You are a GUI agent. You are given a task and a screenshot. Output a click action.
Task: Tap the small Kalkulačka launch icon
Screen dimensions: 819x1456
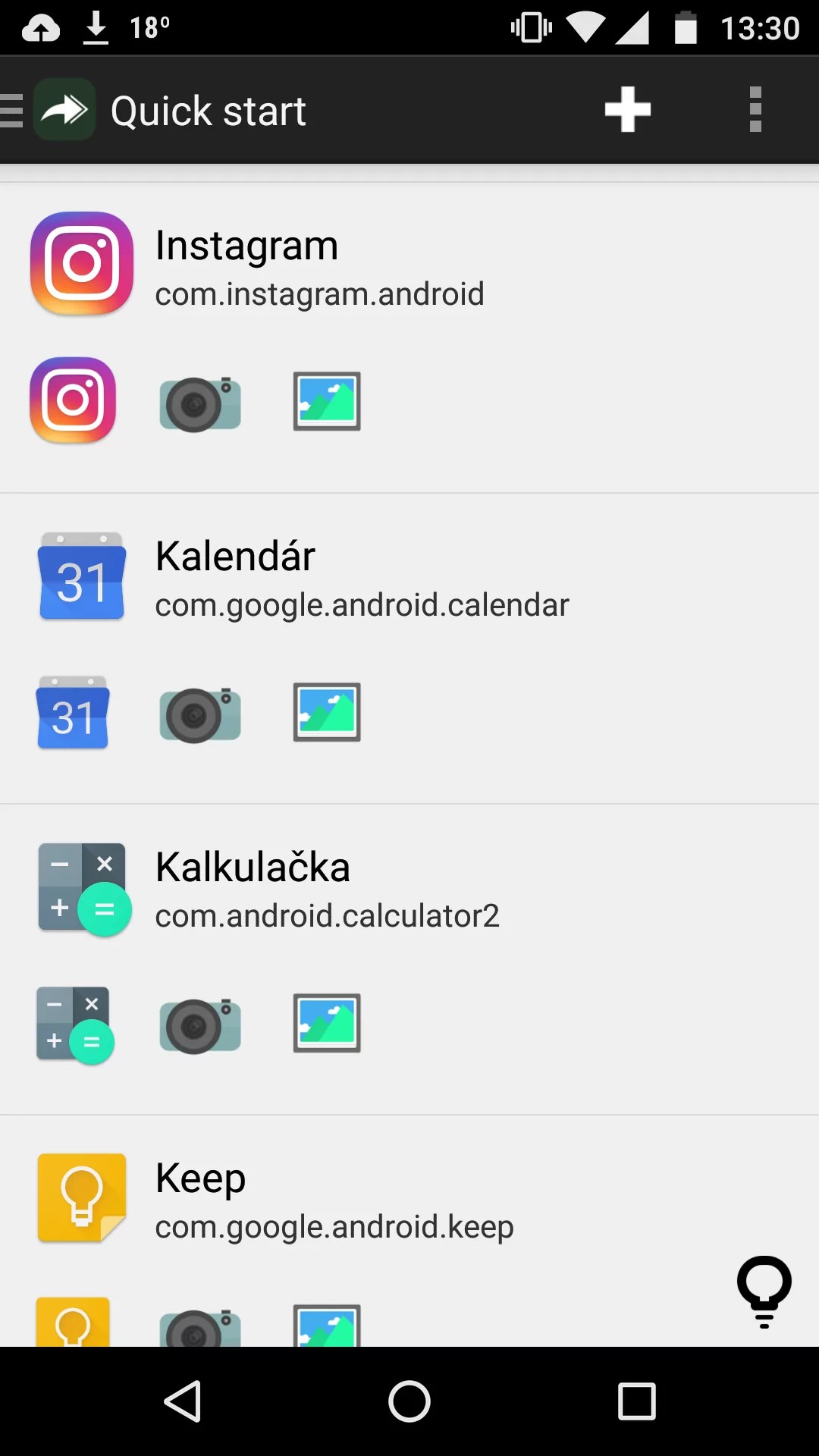(x=74, y=1025)
